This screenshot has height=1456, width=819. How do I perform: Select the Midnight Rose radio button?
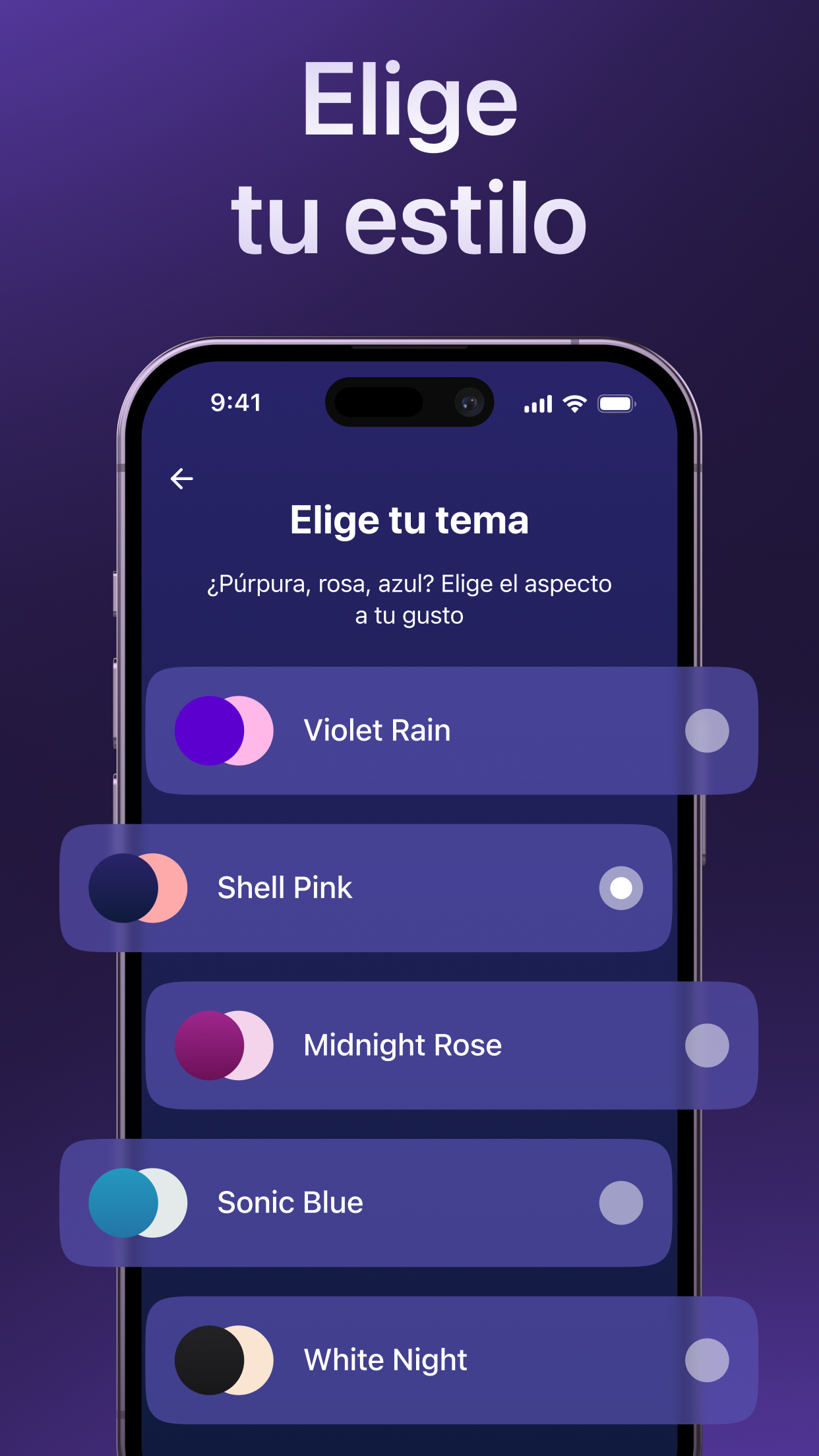pos(706,1045)
